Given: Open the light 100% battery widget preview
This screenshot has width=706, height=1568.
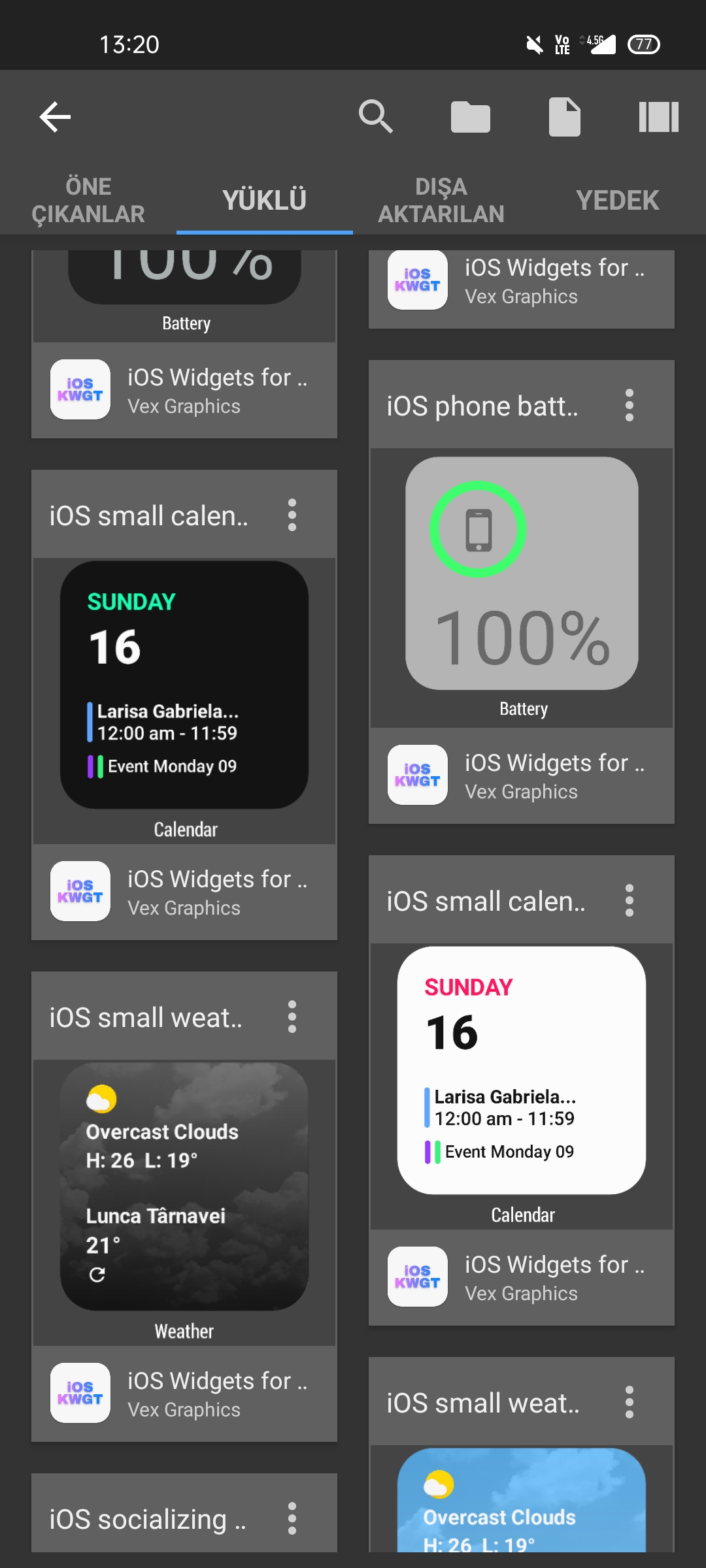Looking at the screenshot, I should (x=522, y=573).
